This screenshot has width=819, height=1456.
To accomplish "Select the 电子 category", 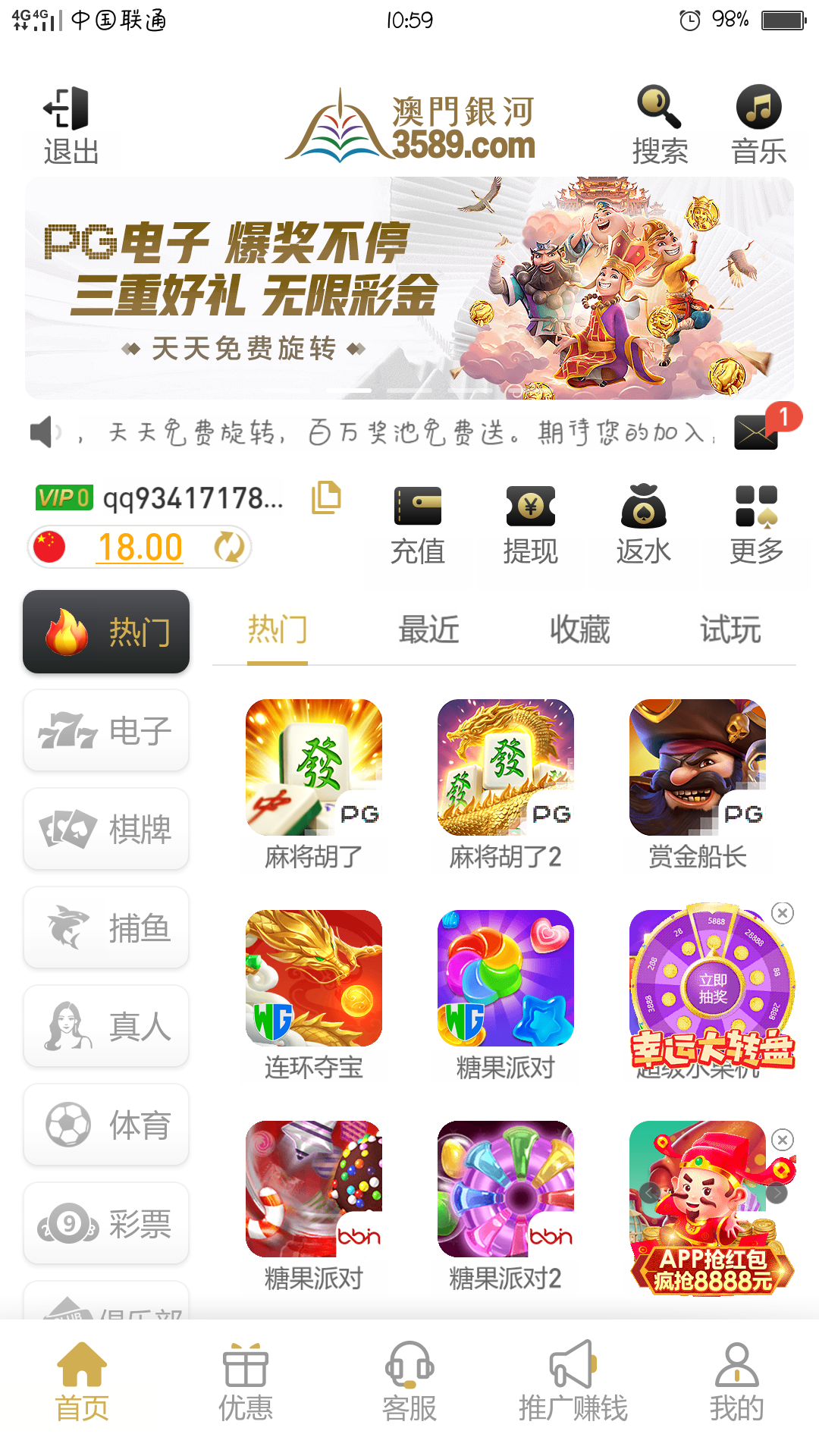I will (106, 731).
